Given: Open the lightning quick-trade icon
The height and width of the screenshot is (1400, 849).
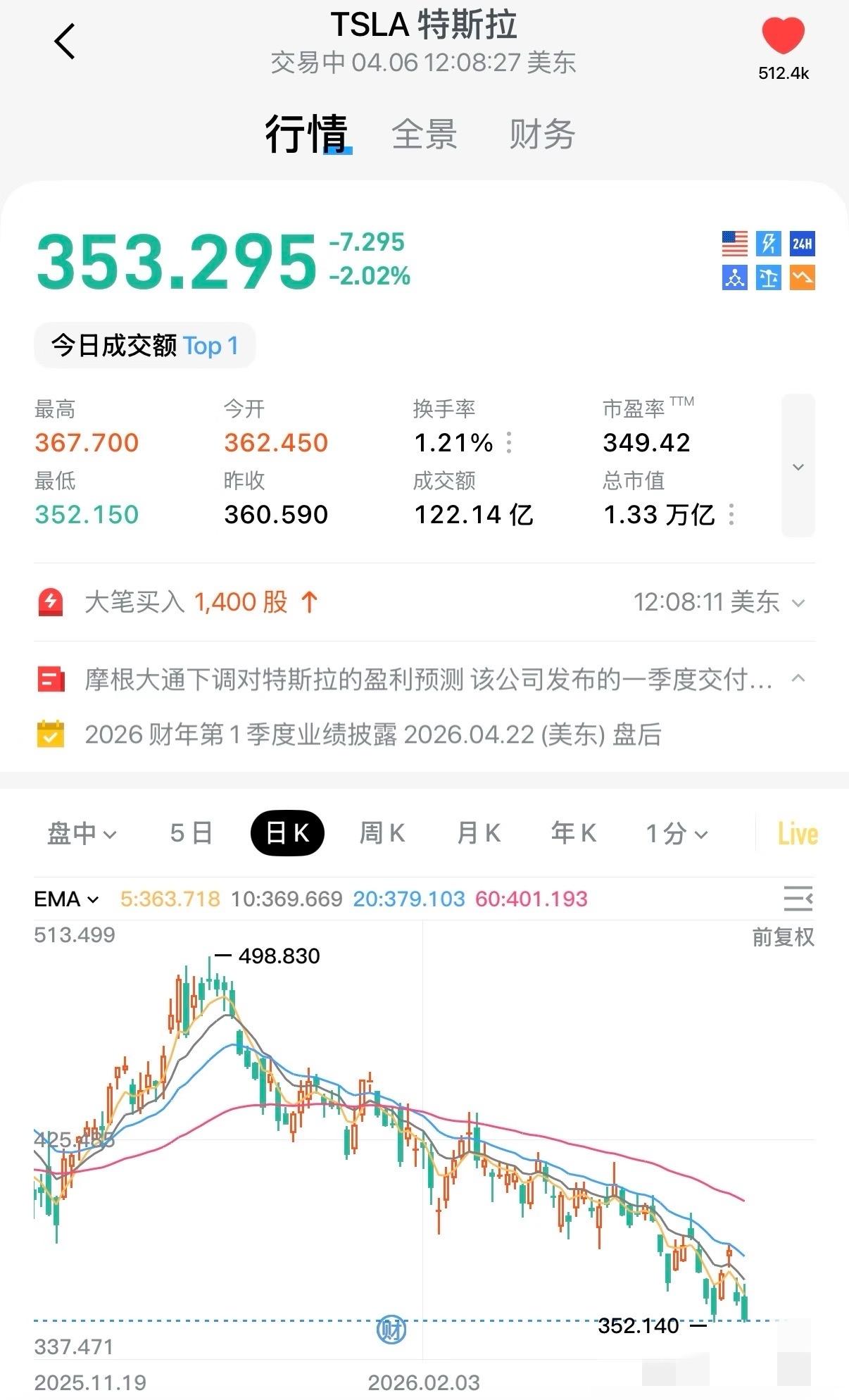Looking at the screenshot, I should (767, 243).
